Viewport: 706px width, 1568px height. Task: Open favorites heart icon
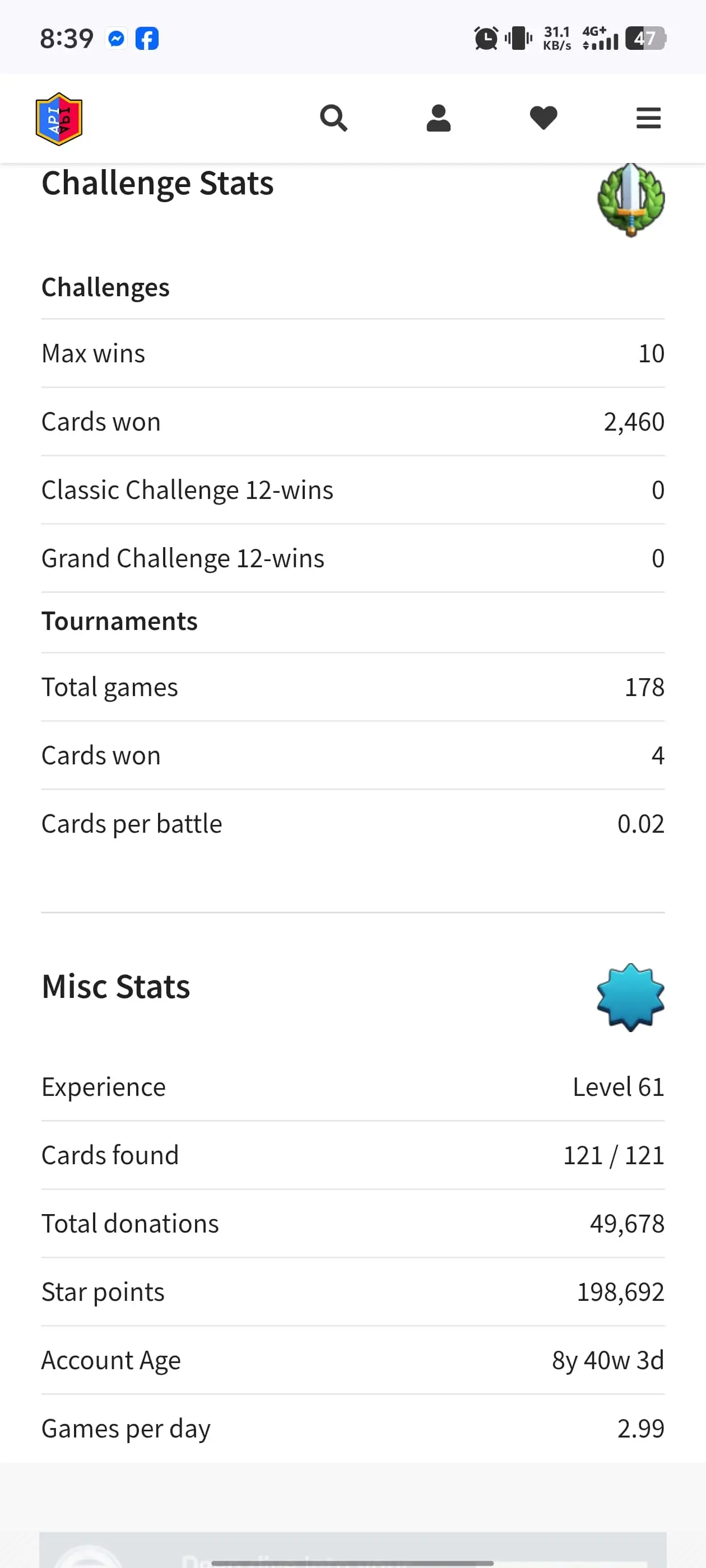click(544, 118)
